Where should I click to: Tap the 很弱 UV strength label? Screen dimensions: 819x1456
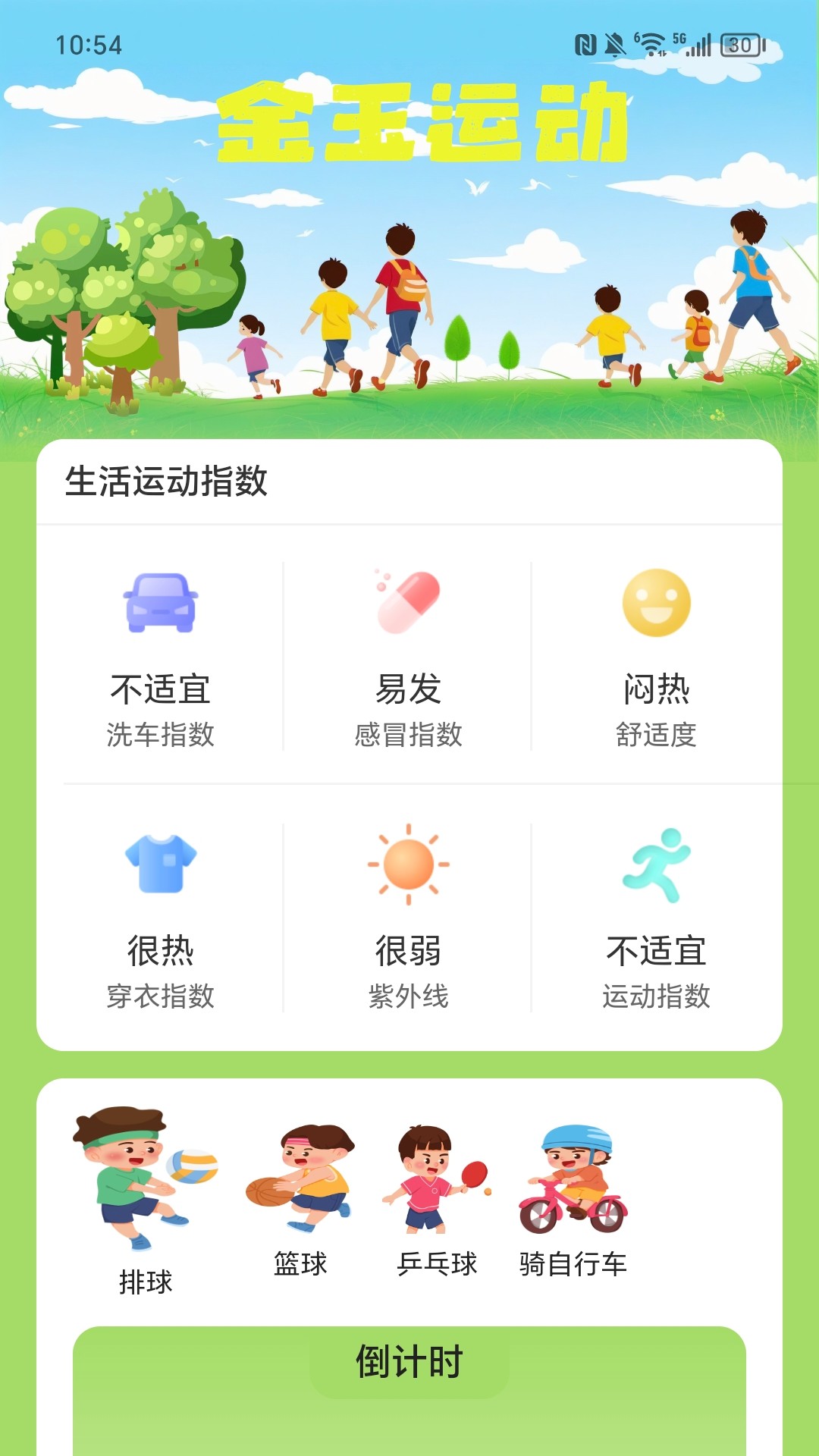(x=407, y=952)
